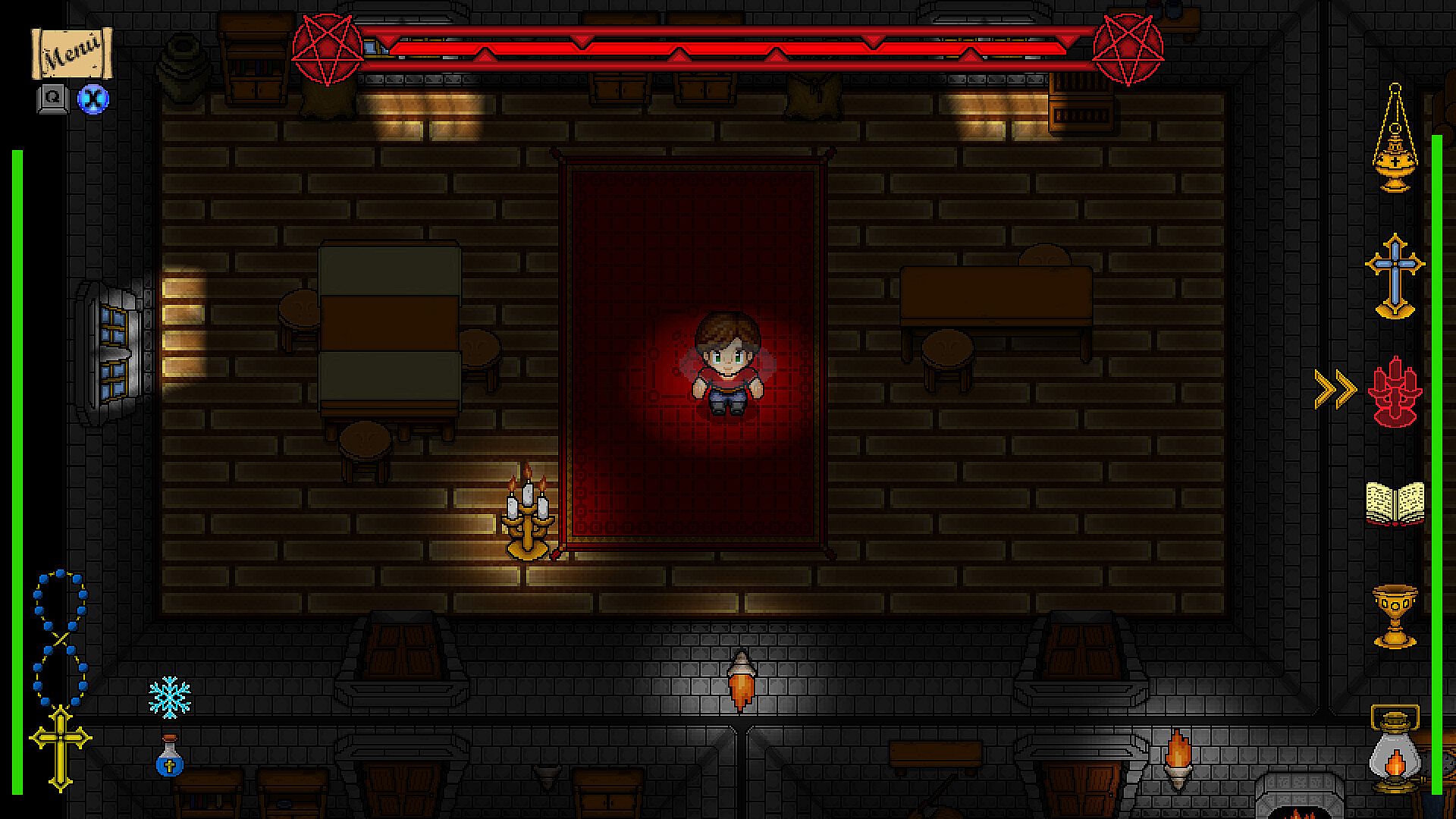Select the oil lantern item

click(1394, 750)
